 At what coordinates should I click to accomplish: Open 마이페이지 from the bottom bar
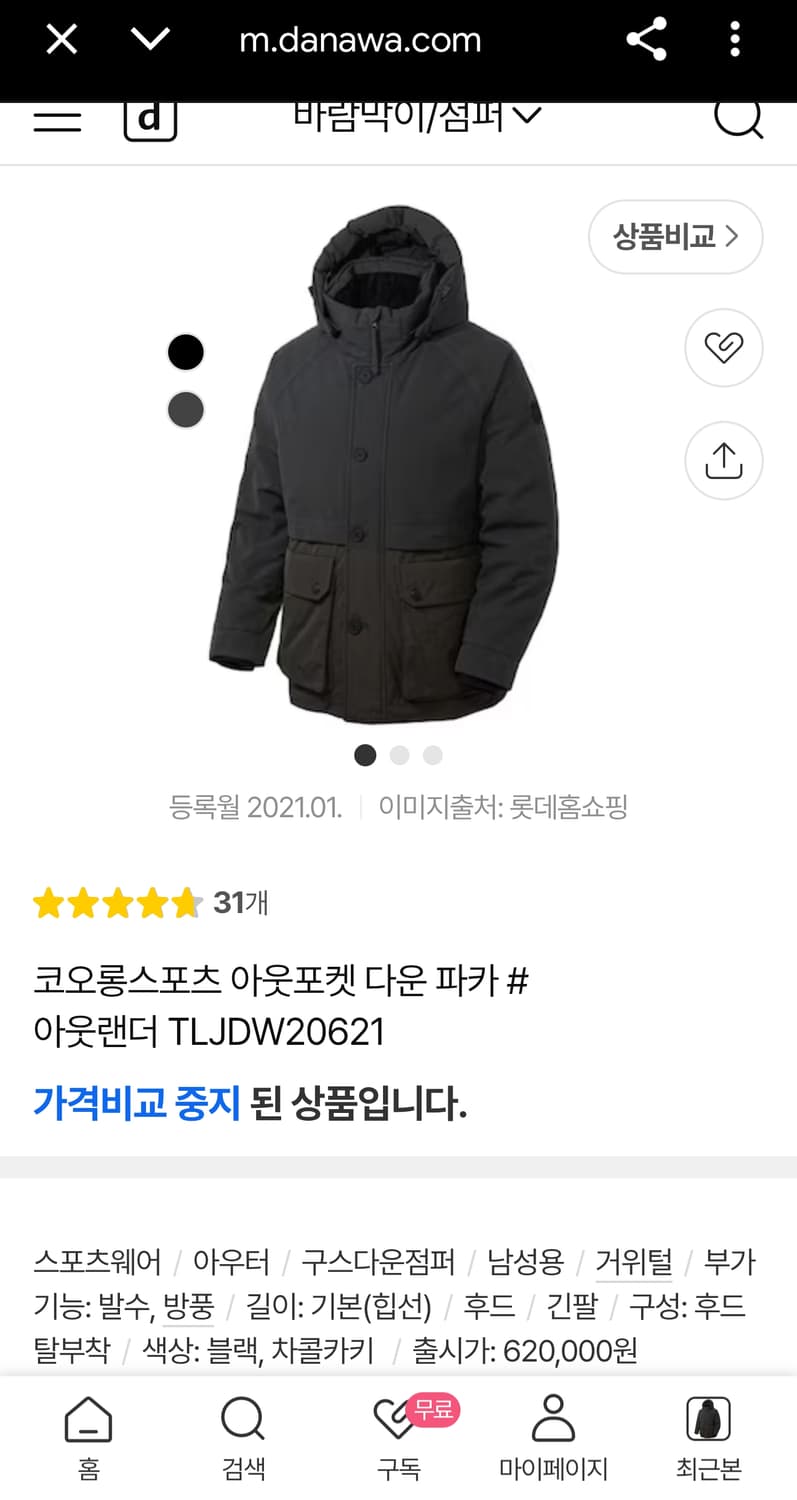(554, 1435)
